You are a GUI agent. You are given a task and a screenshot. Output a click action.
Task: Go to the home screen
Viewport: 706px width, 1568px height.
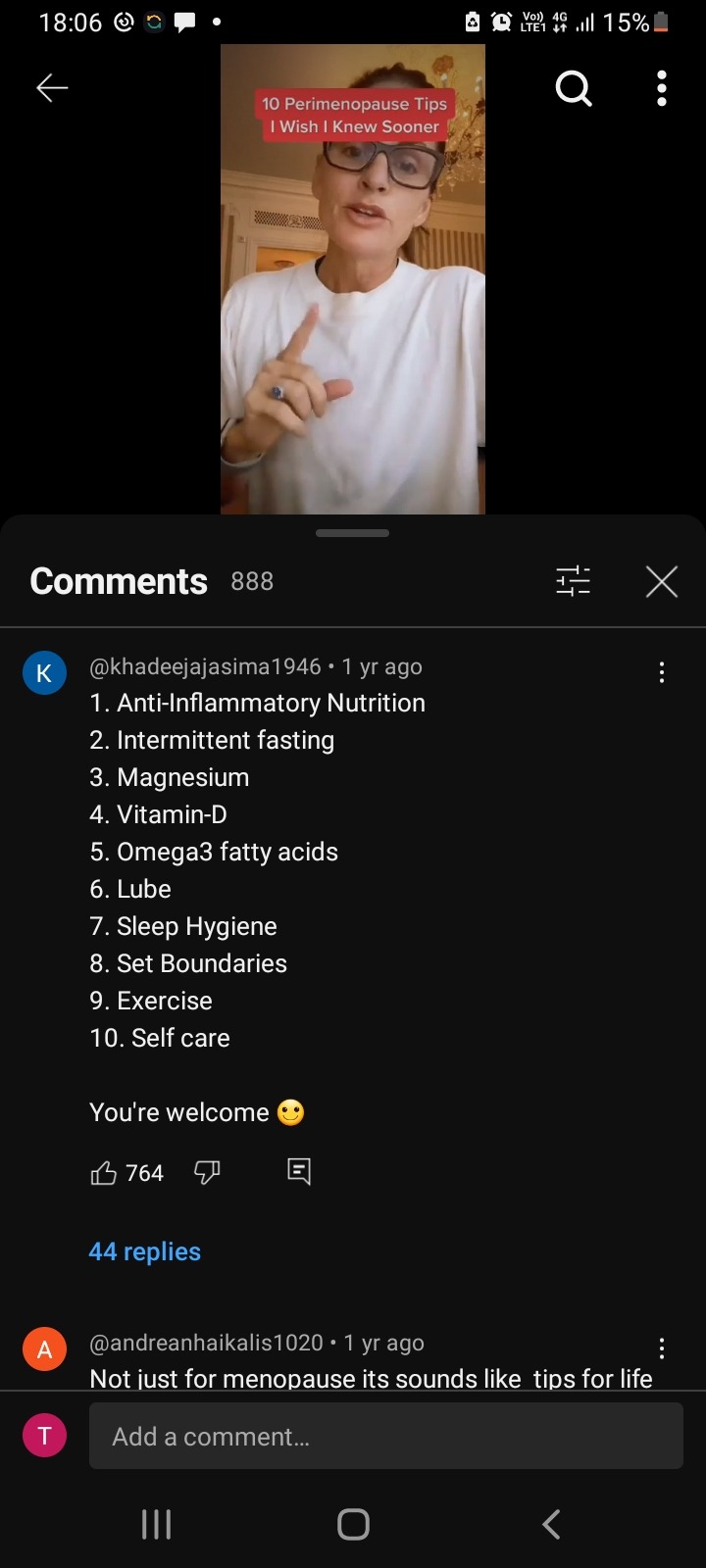pos(353,1524)
